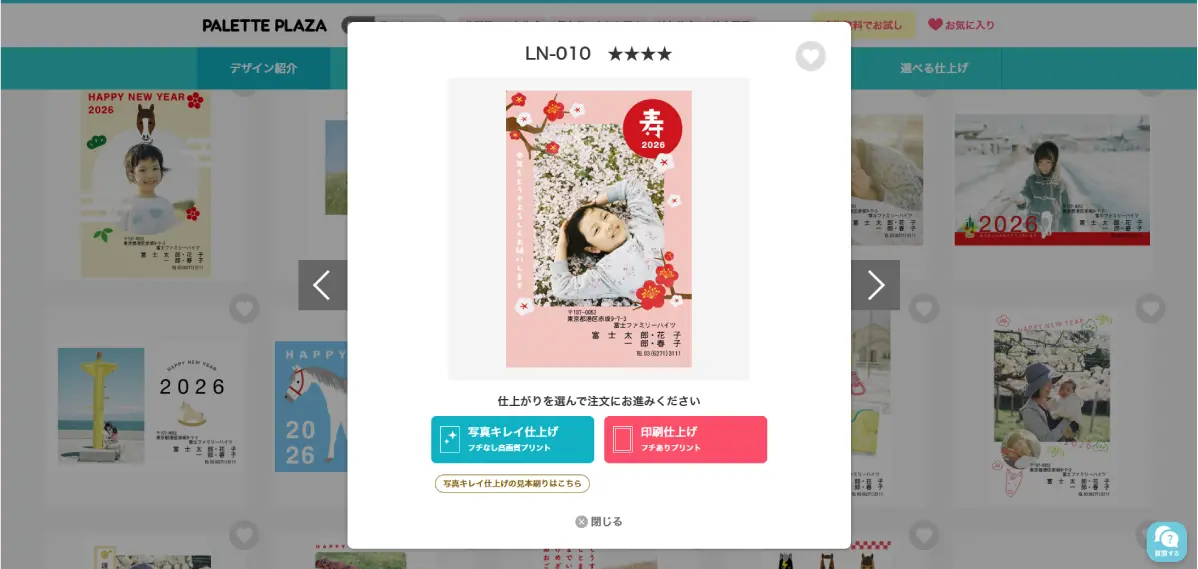The height and width of the screenshot is (569, 1198).
Task: Close the dialog with 閉じる
Action: [599, 522]
